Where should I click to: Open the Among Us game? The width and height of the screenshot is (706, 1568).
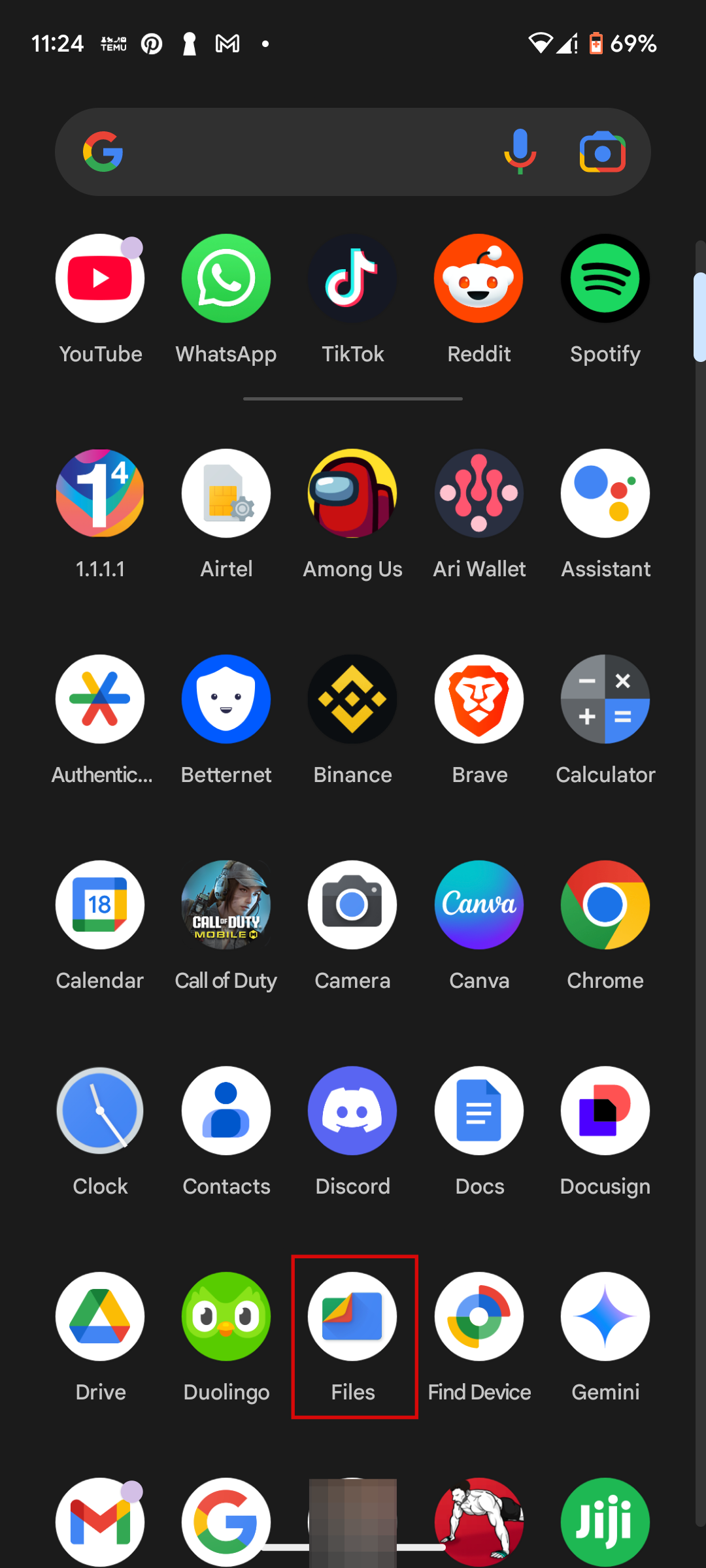tap(352, 494)
